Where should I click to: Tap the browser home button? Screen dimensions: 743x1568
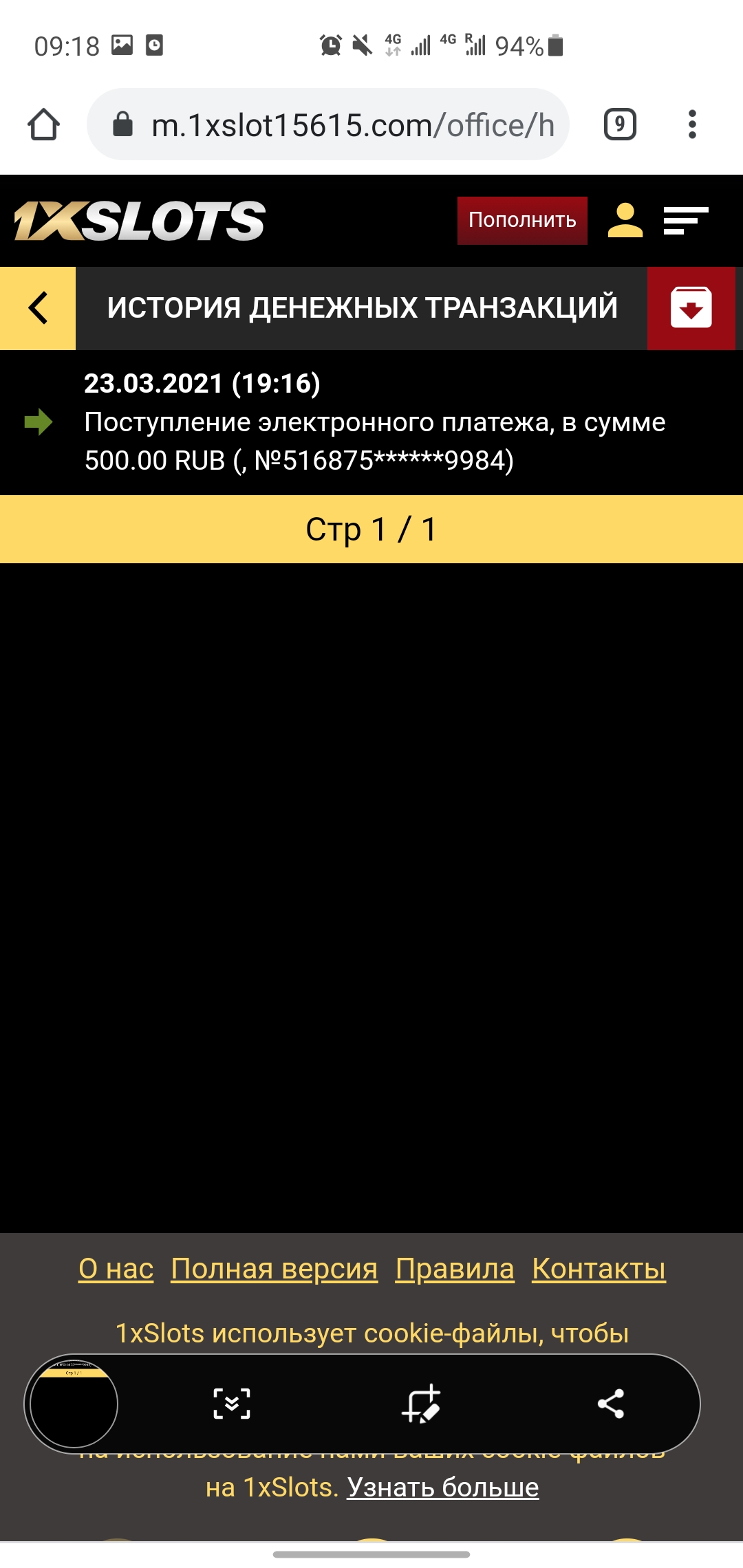(x=43, y=124)
